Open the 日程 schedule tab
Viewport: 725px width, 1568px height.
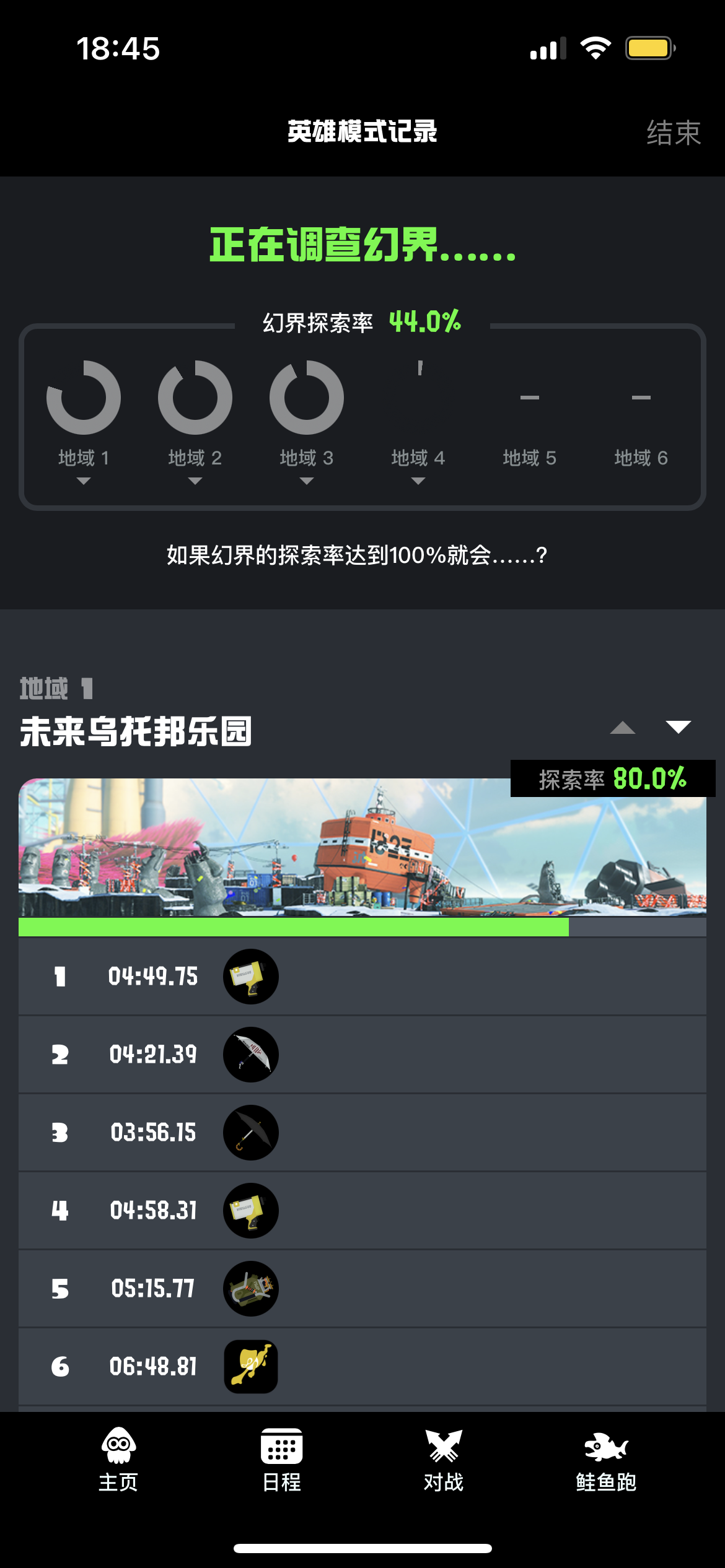coord(282,1460)
